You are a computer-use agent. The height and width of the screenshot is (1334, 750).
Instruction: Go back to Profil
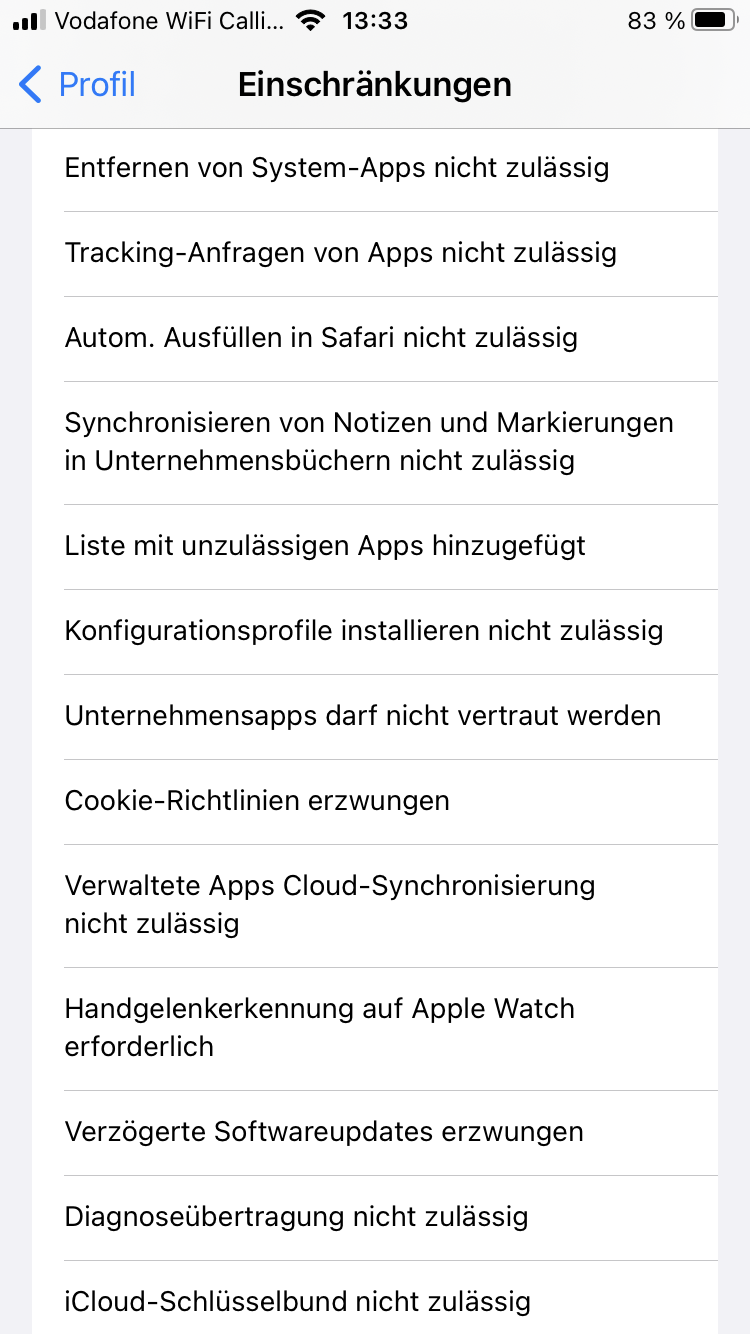78,85
